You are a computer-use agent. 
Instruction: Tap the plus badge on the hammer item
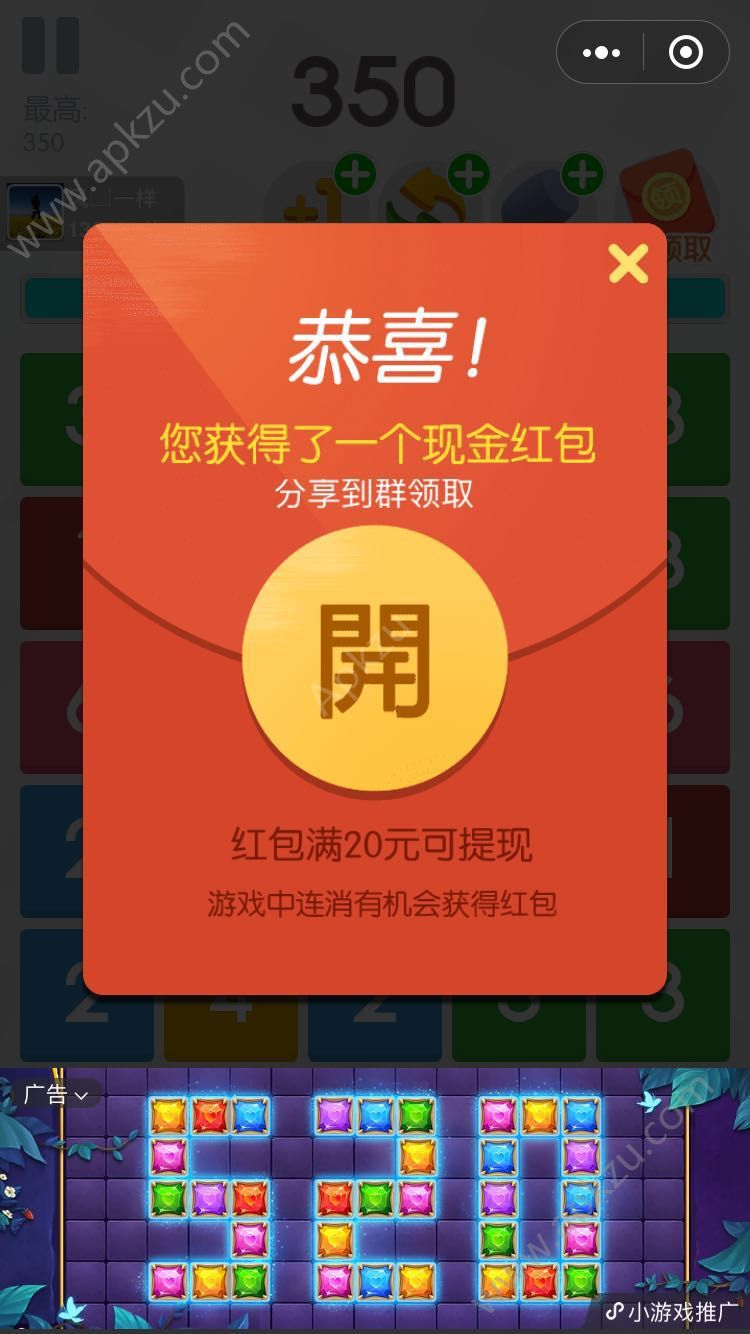[x=470, y=172]
